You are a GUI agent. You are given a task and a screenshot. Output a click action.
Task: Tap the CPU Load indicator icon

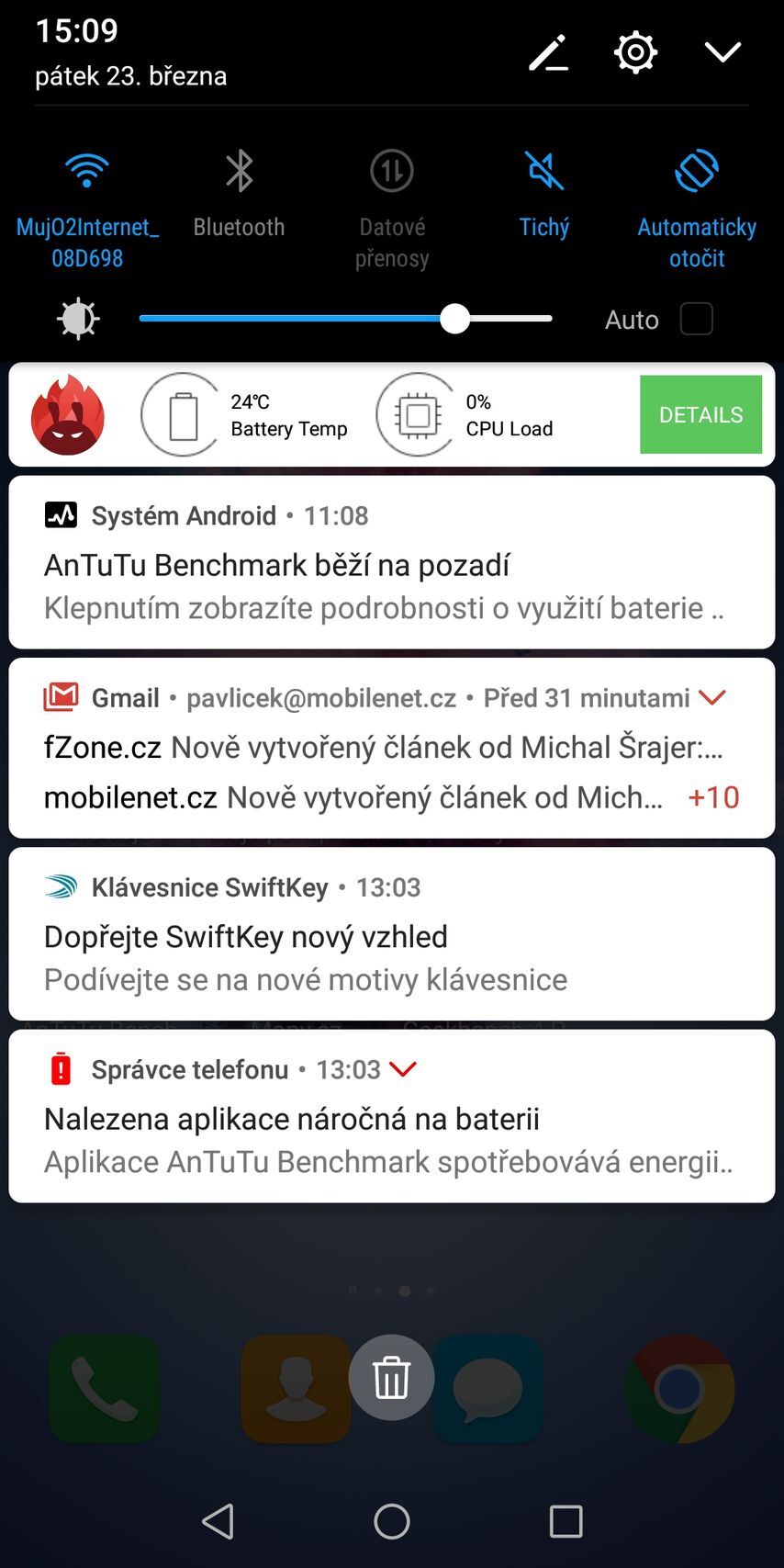[x=418, y=414]
